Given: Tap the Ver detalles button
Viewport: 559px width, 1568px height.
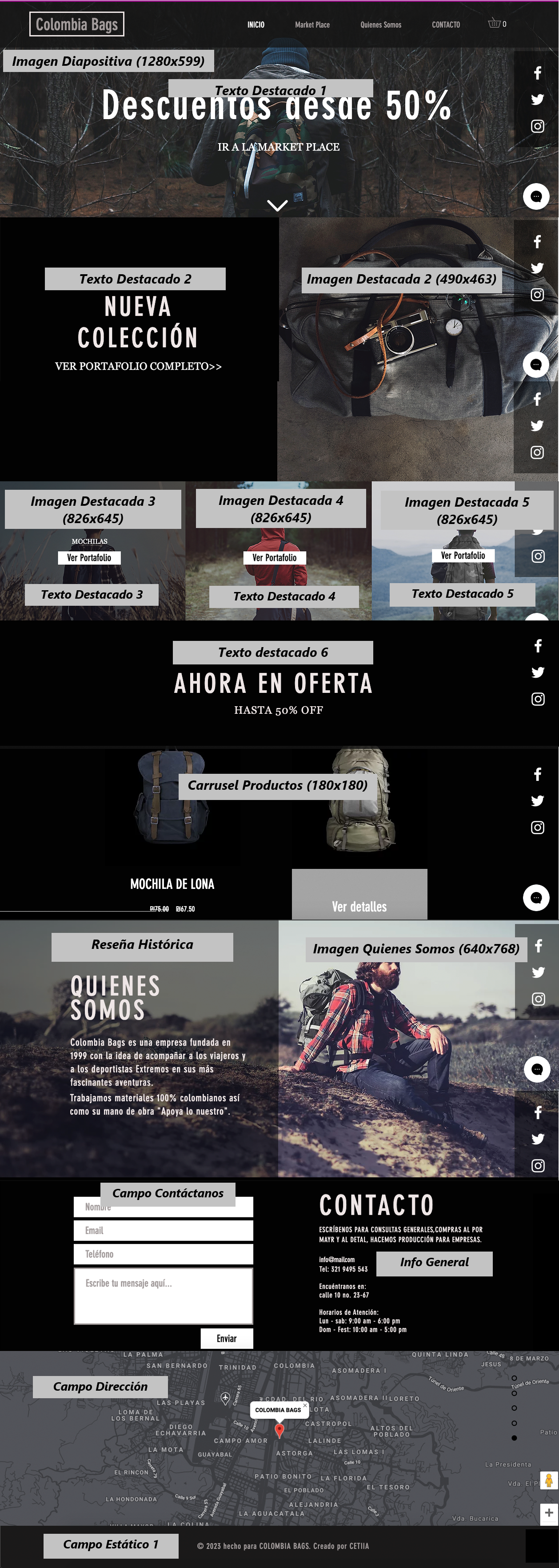Looking at the screenshot, I should coord(359,906).
